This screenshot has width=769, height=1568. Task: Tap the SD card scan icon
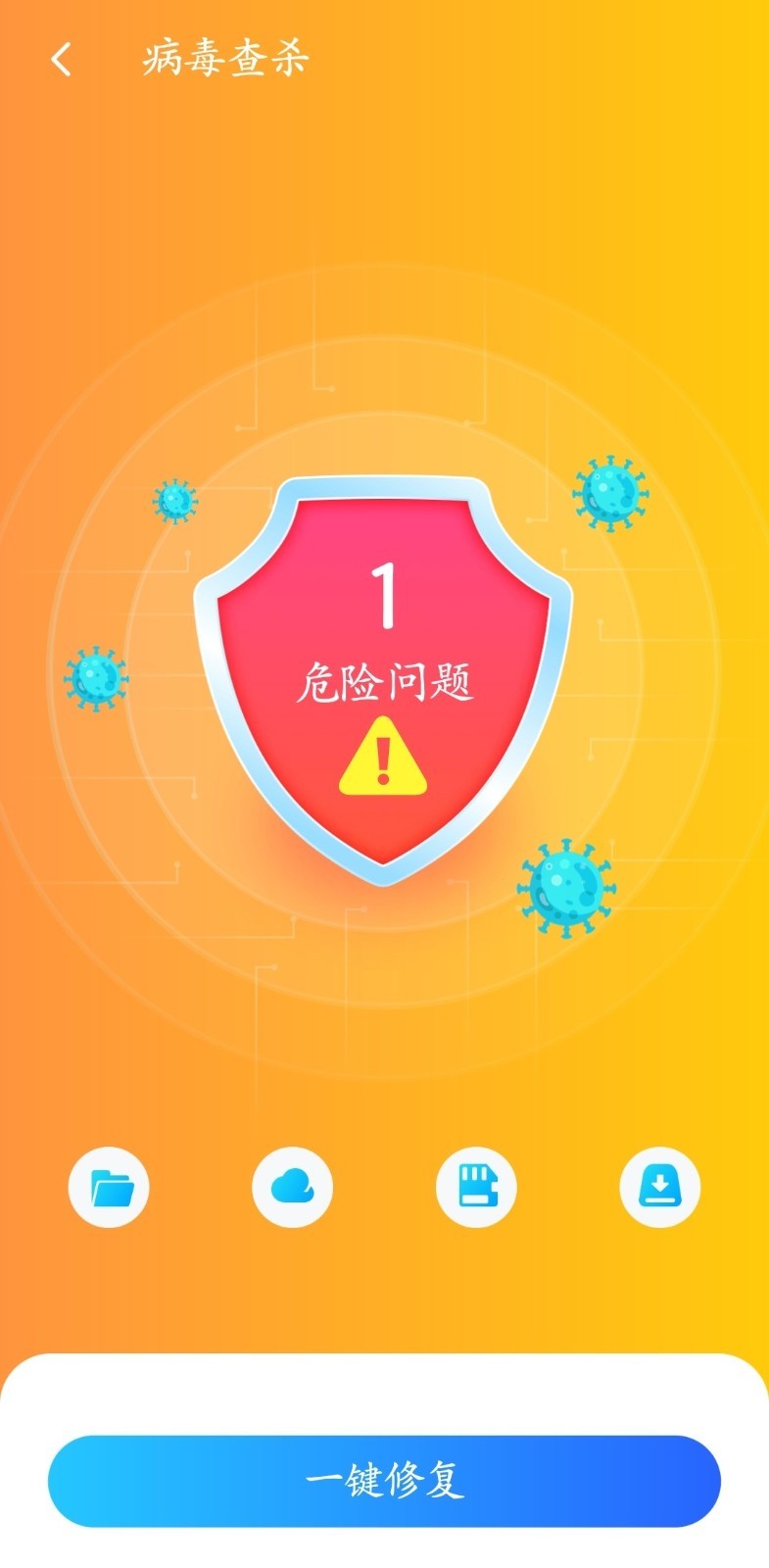[476, 1186]
